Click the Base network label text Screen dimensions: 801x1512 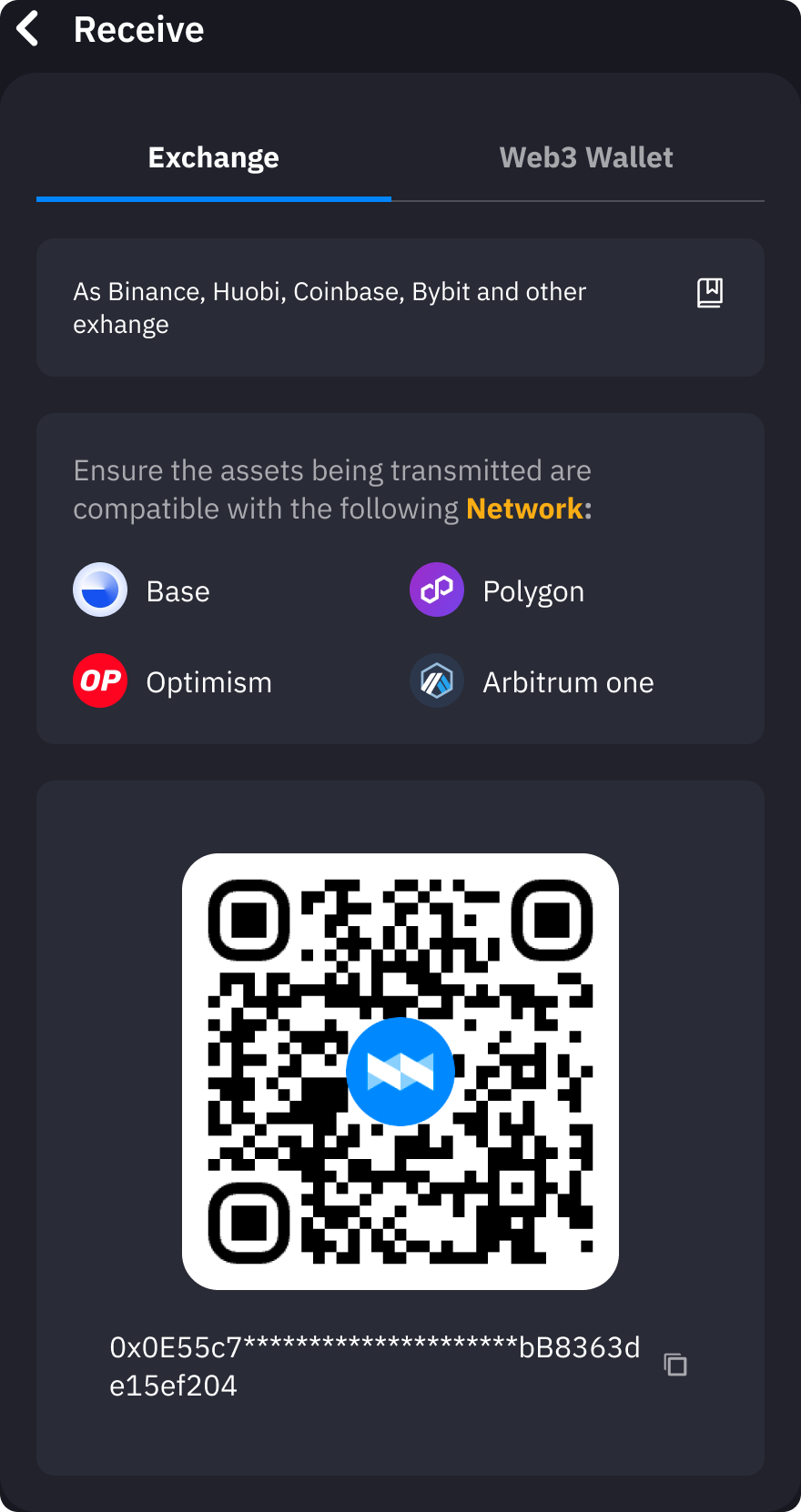[x=177, y=590]
